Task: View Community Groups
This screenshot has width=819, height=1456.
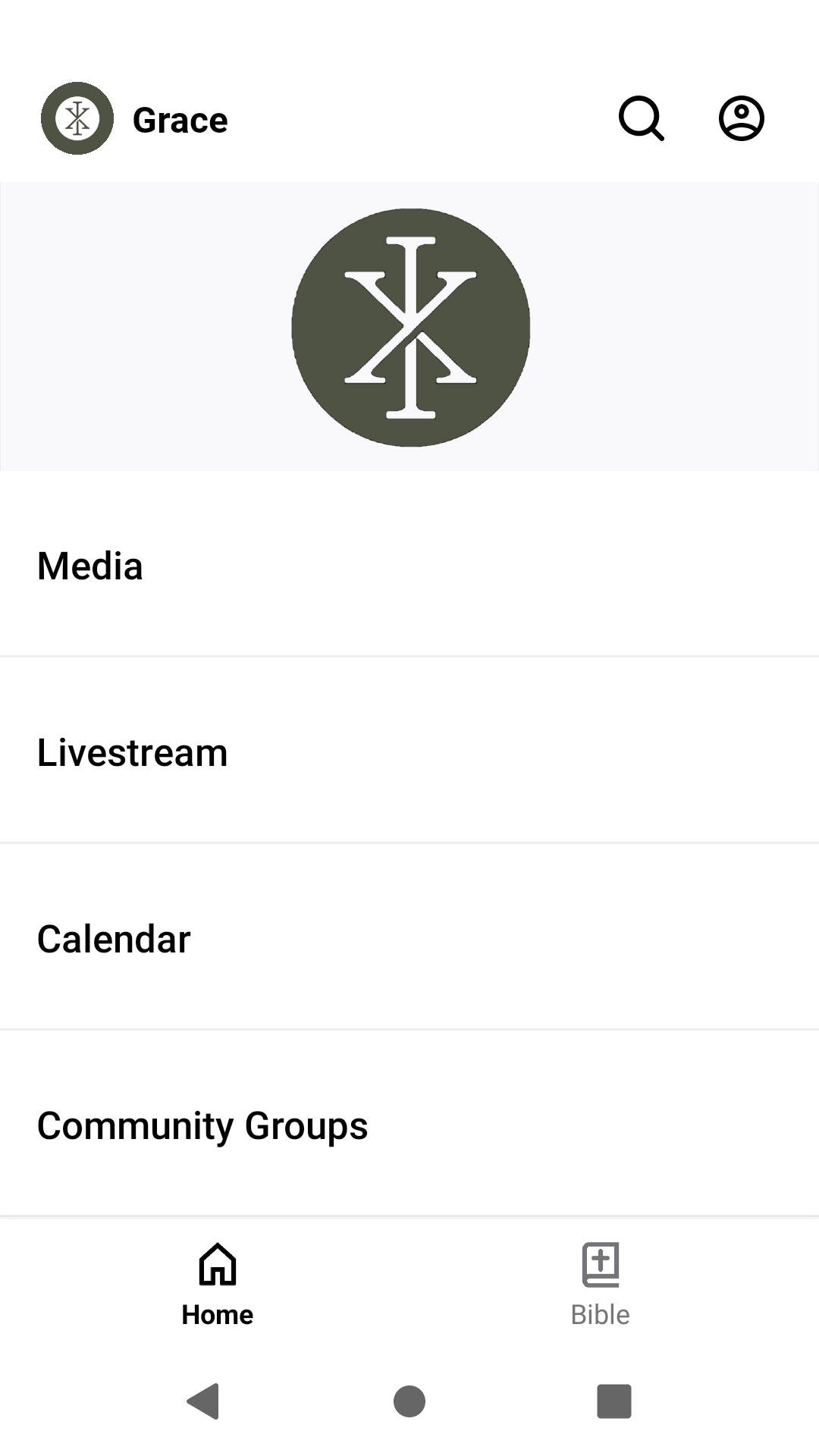Action: pos(409,1125)
